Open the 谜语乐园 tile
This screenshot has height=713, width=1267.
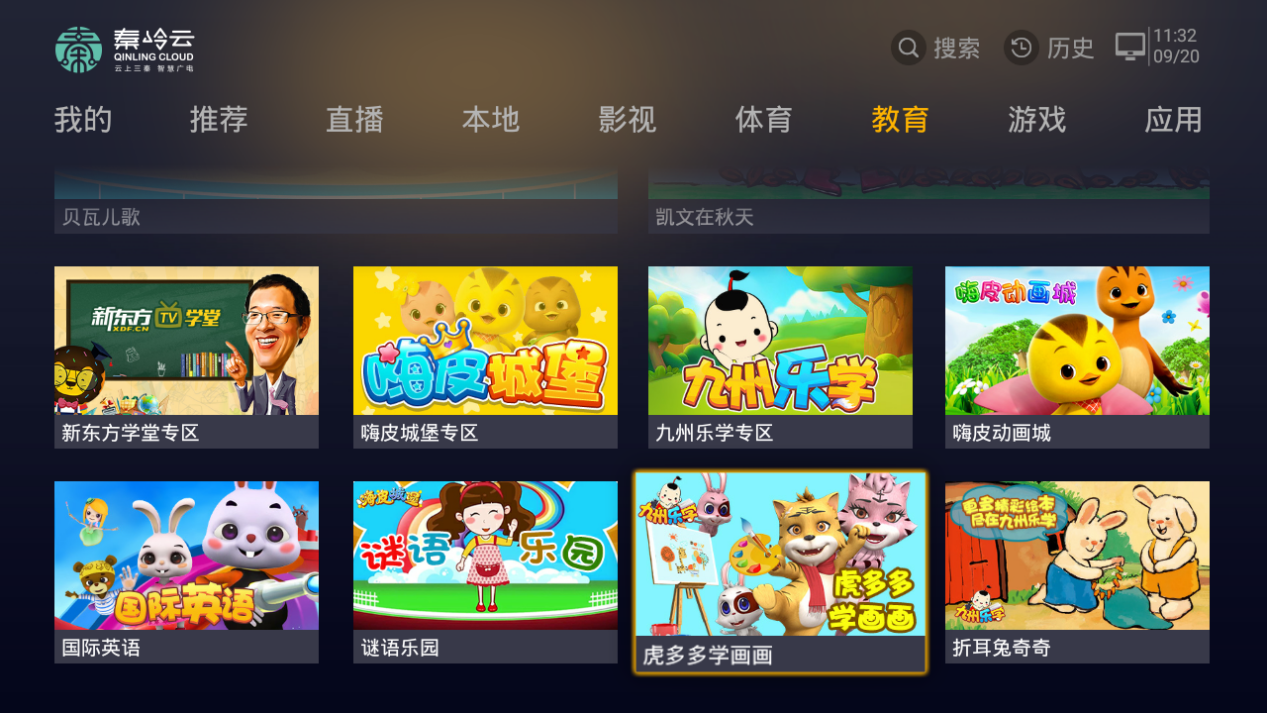pyautogui.click(x=485, y=571)
